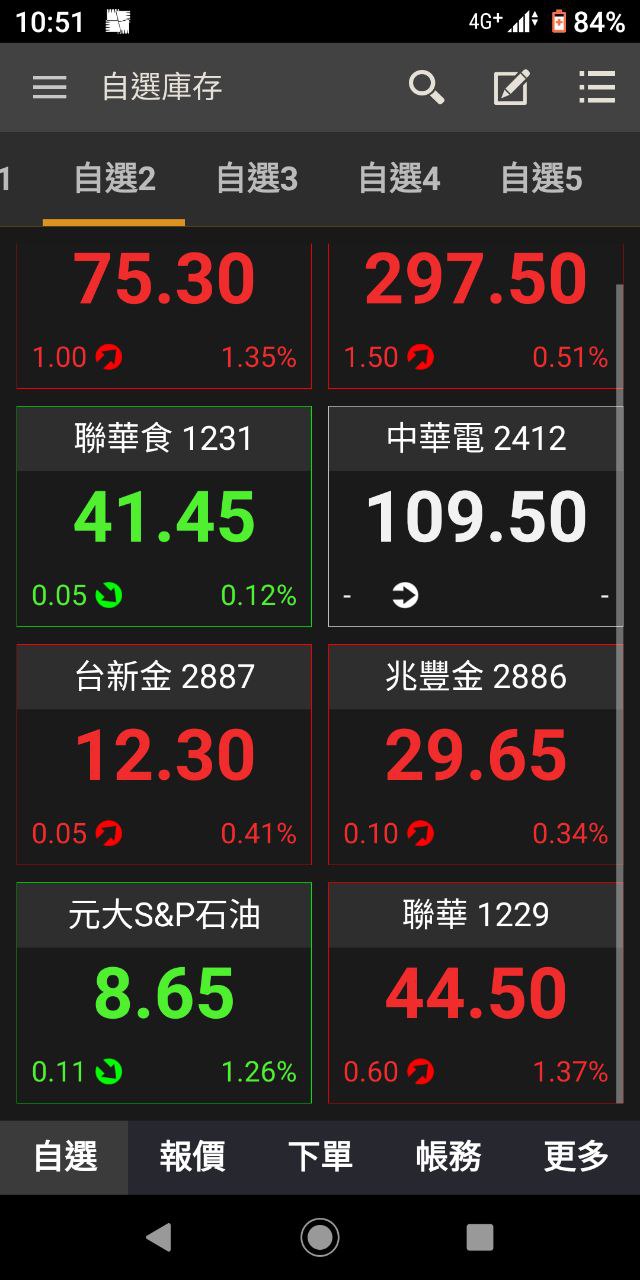View 聯華 1229 stock details
Viewport: 640px width, 1280px height.
pos(475,992)
